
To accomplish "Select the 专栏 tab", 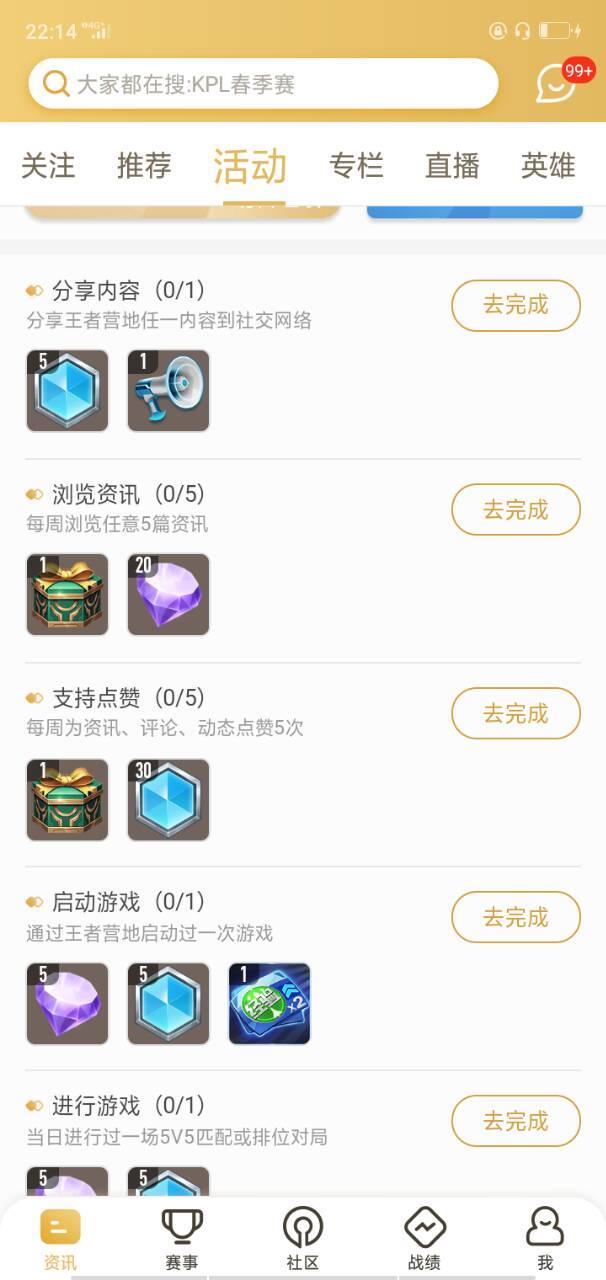I will (356, 165).
